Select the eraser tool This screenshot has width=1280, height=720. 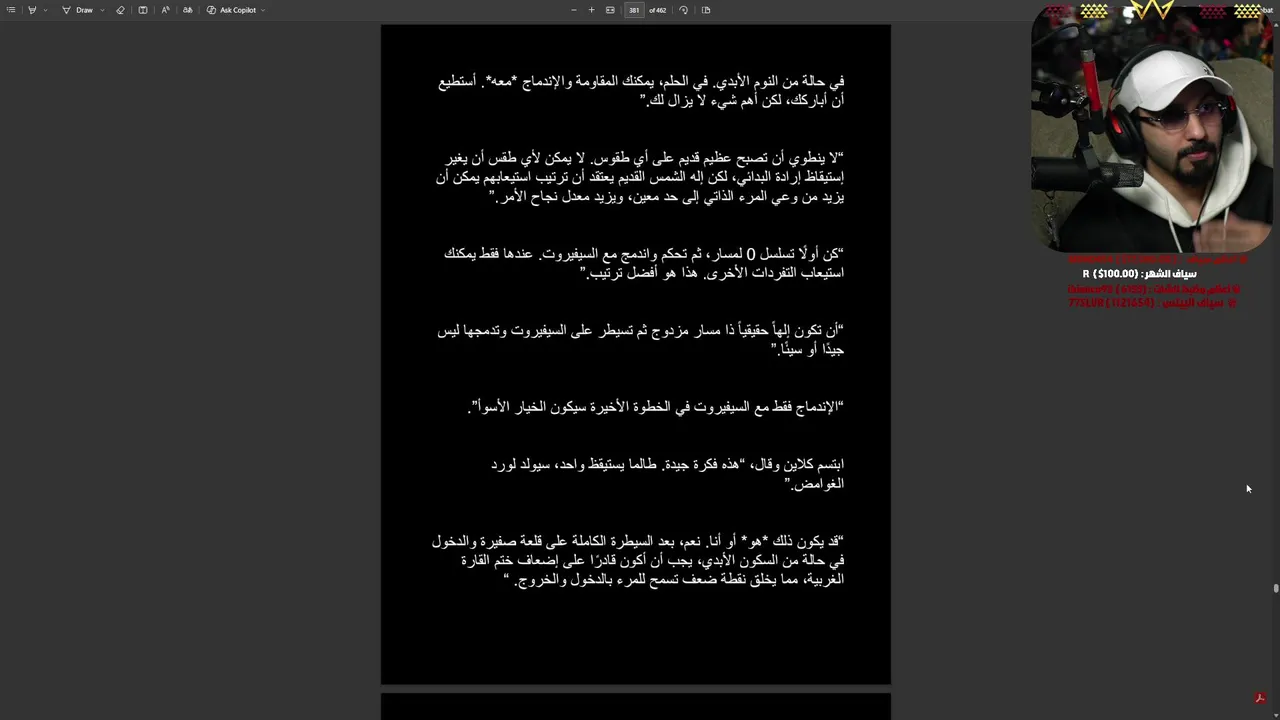tap(120, 10)
